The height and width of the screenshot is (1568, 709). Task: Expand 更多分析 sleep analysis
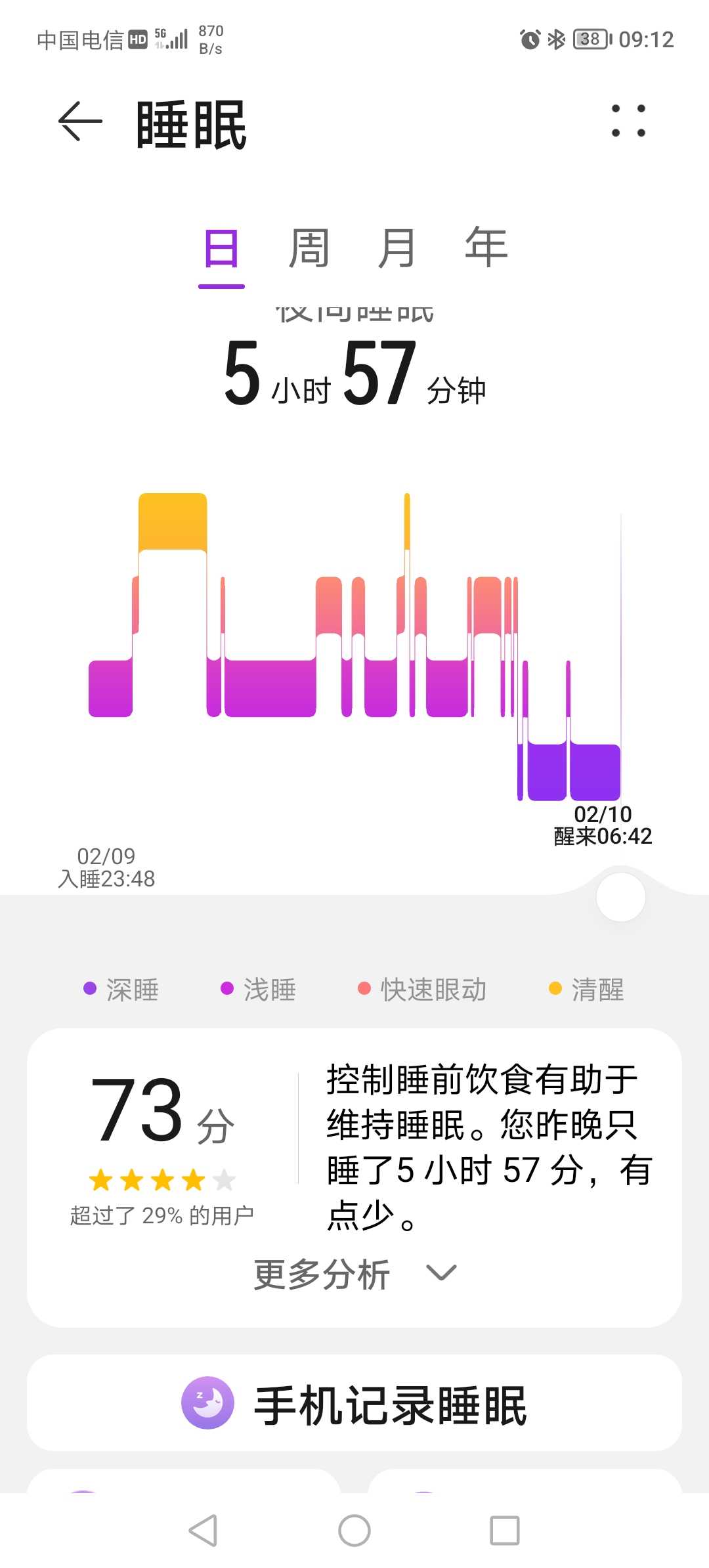354,1274
